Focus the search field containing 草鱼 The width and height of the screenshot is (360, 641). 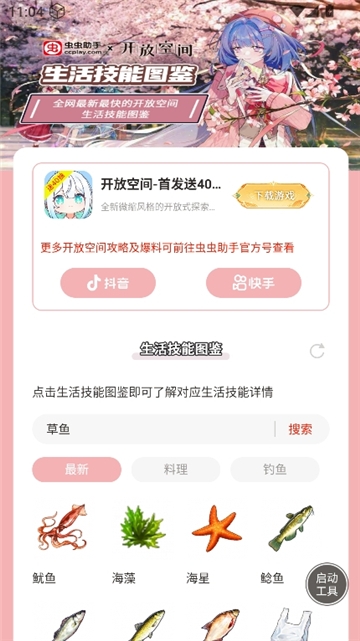(153, 429)
